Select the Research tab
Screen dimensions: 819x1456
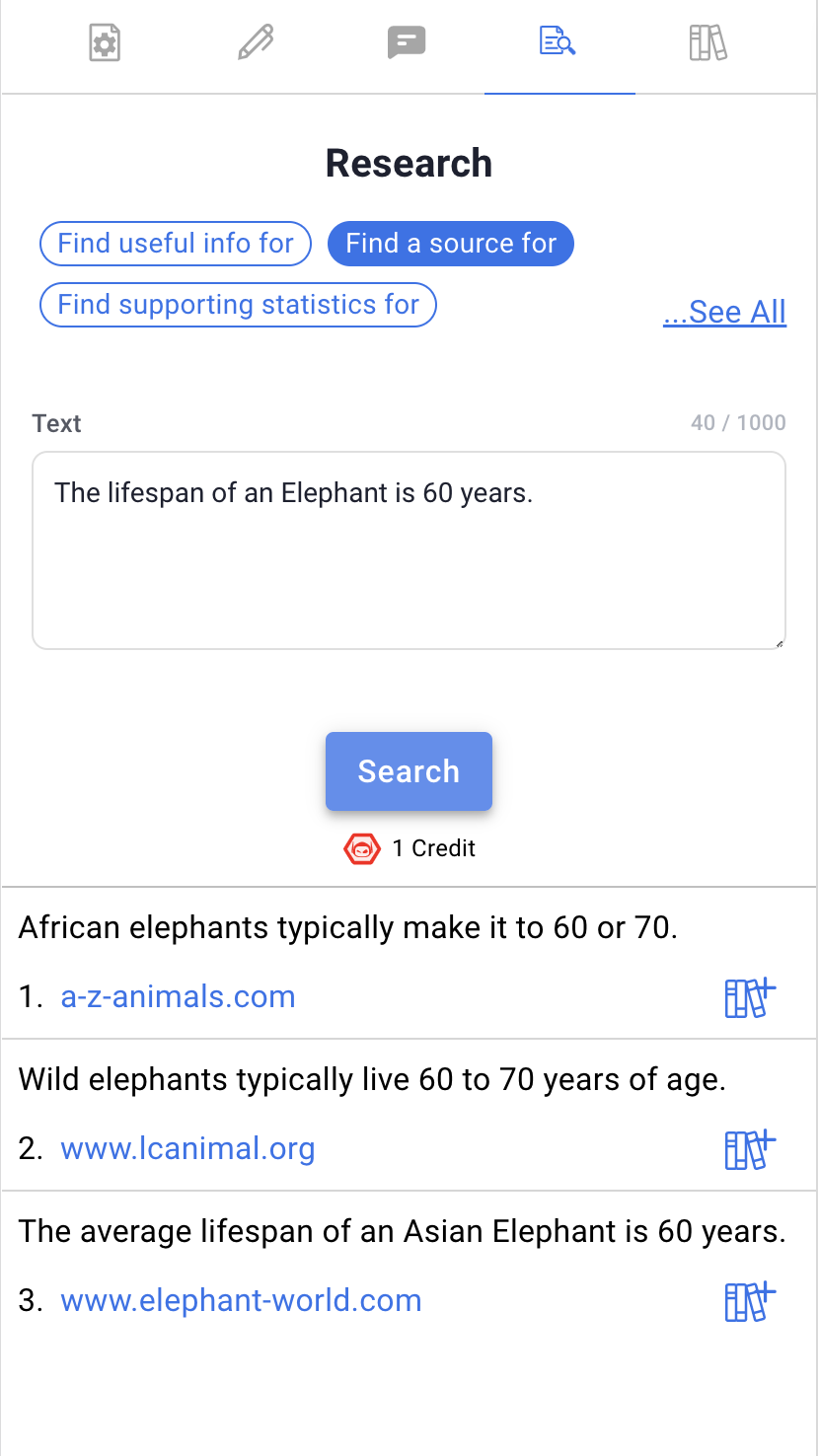(558, 42)
